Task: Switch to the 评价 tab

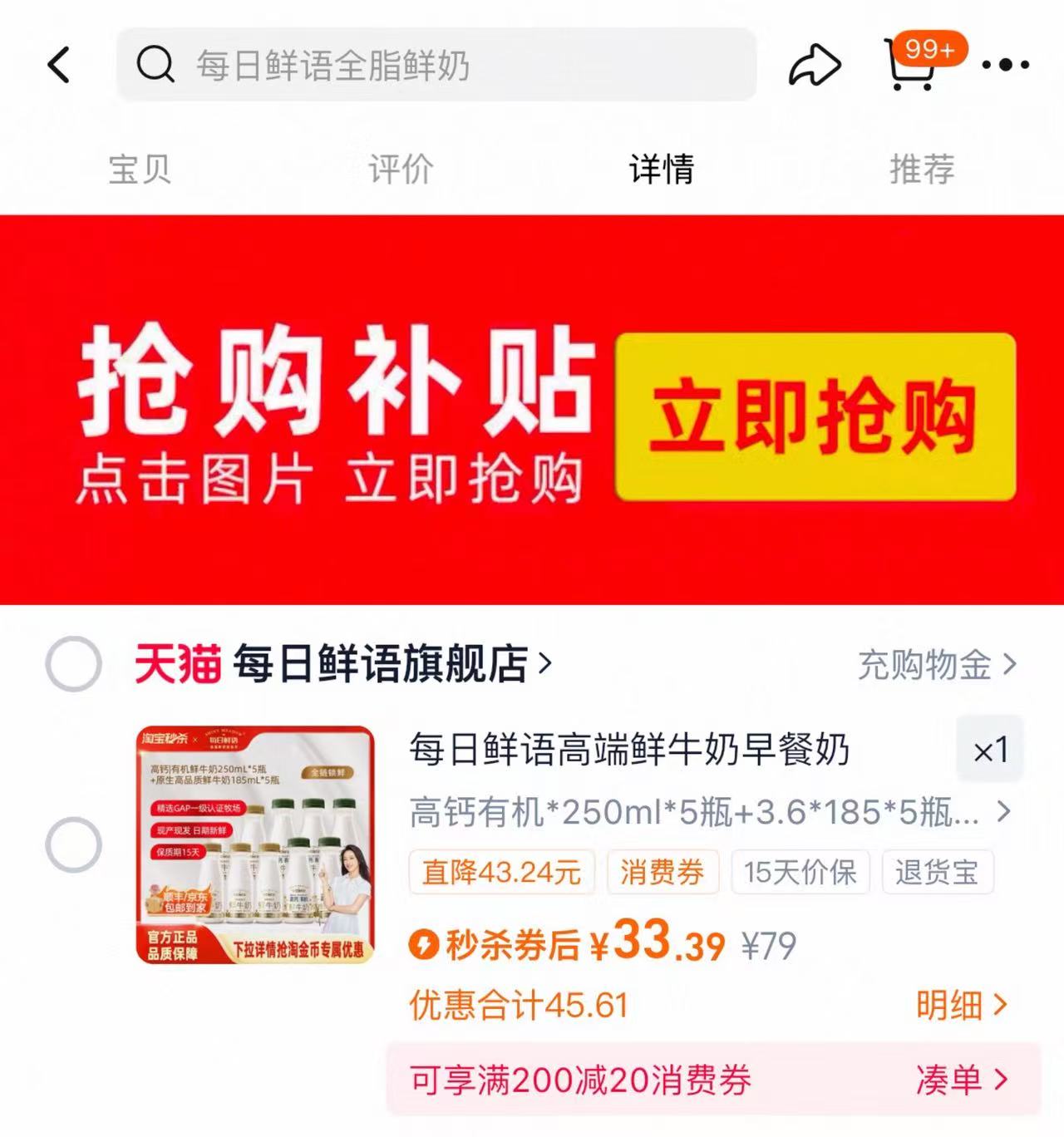Action: coord(398,170)
